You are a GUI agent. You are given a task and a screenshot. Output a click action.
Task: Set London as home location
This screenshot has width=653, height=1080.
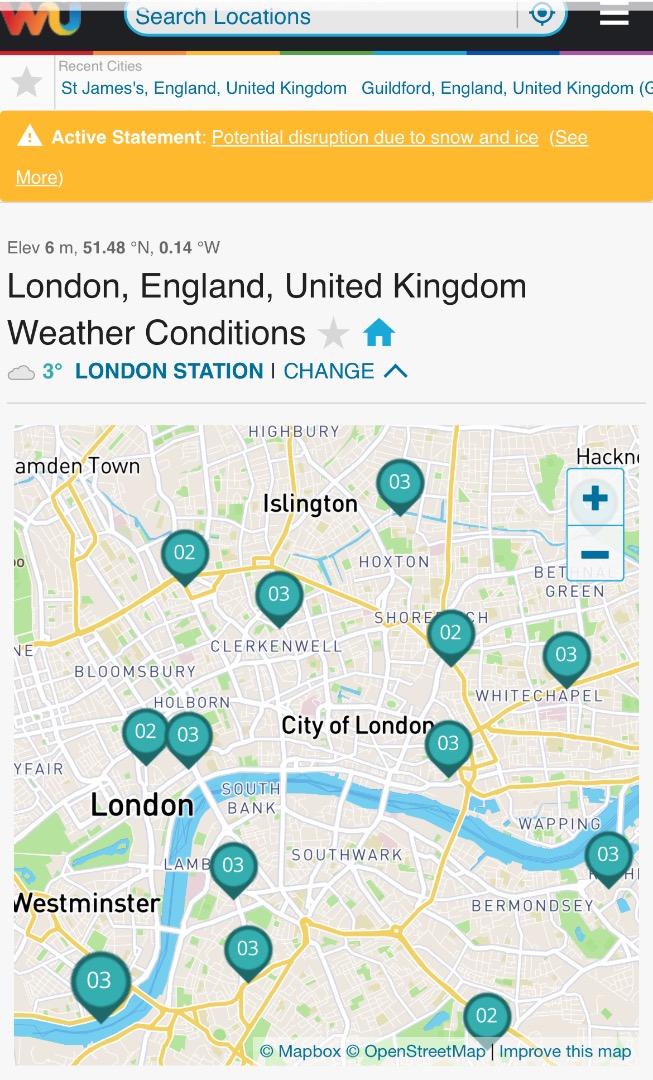click(x=379, y=333)
